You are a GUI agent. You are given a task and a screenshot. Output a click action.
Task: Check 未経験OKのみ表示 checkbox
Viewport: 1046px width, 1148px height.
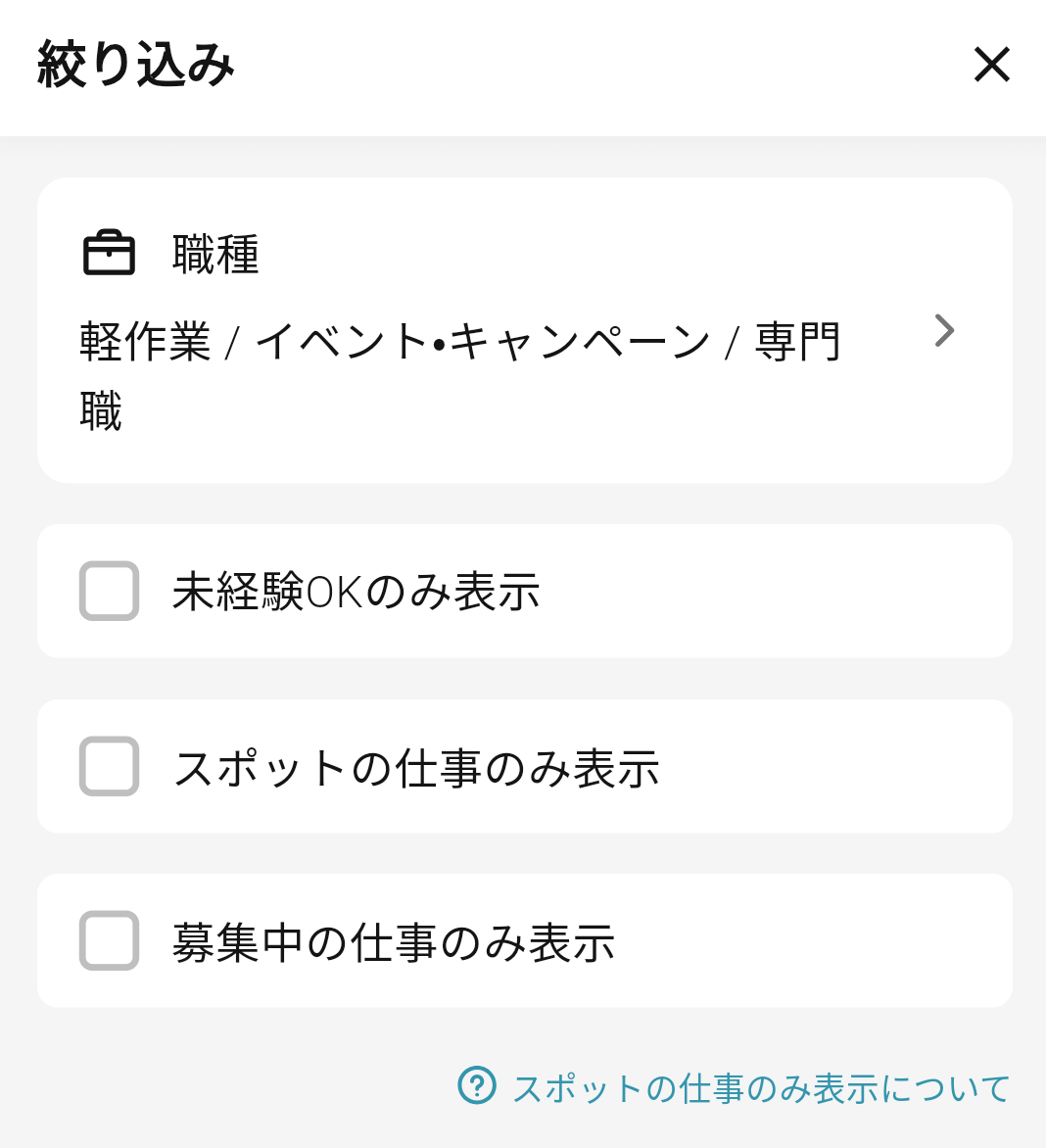[109, 591]
